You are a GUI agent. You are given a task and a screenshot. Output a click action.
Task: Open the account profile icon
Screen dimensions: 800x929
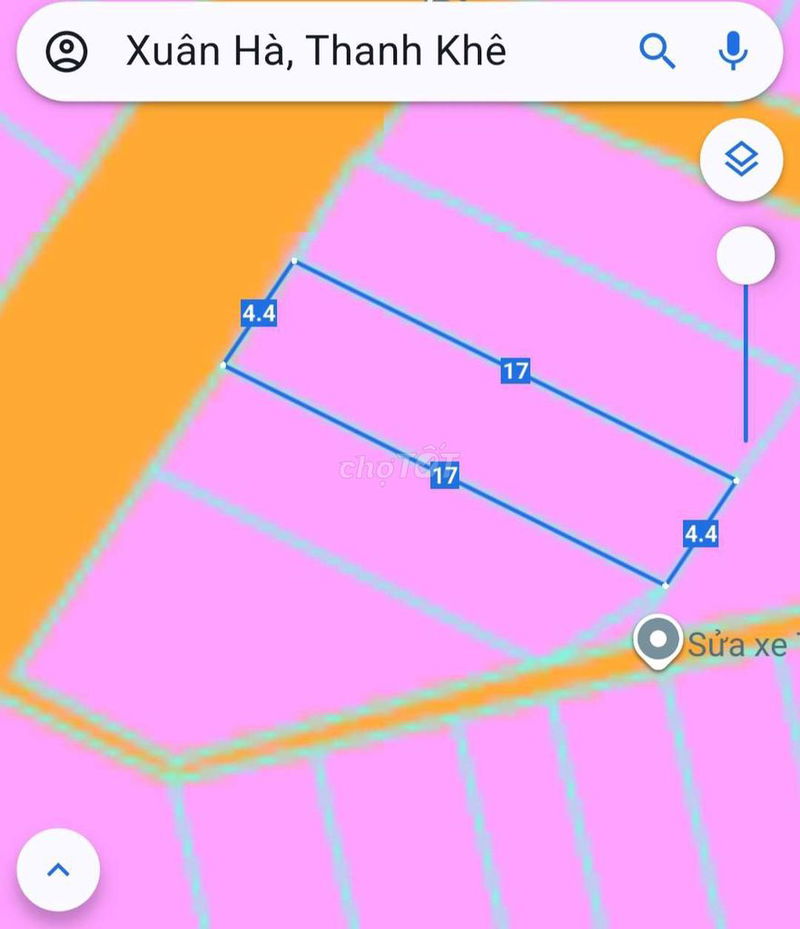coord(67,51)
